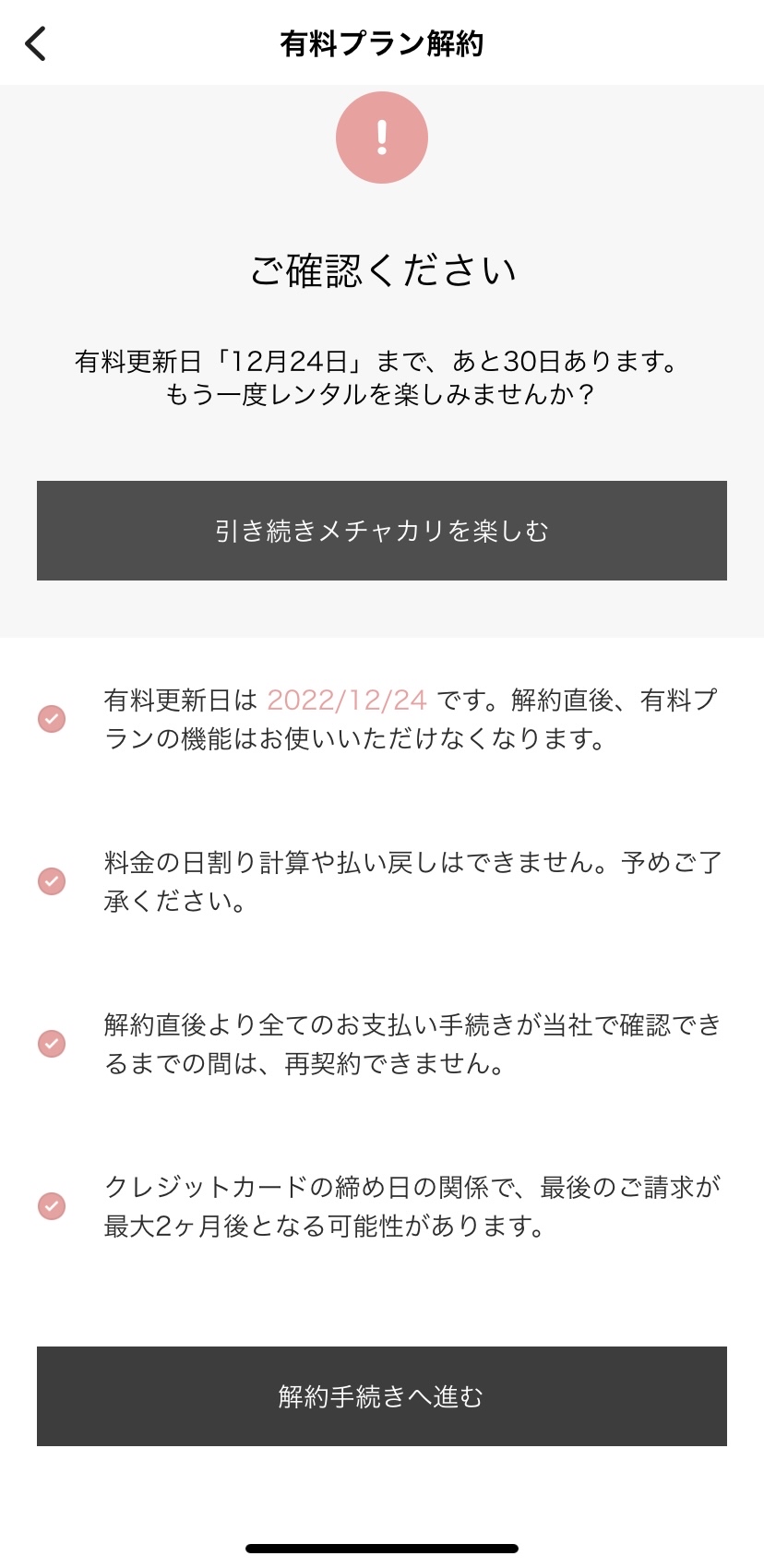
Task: Proceed with 解約手続きへ進む button
Action: click(382, 1395)
